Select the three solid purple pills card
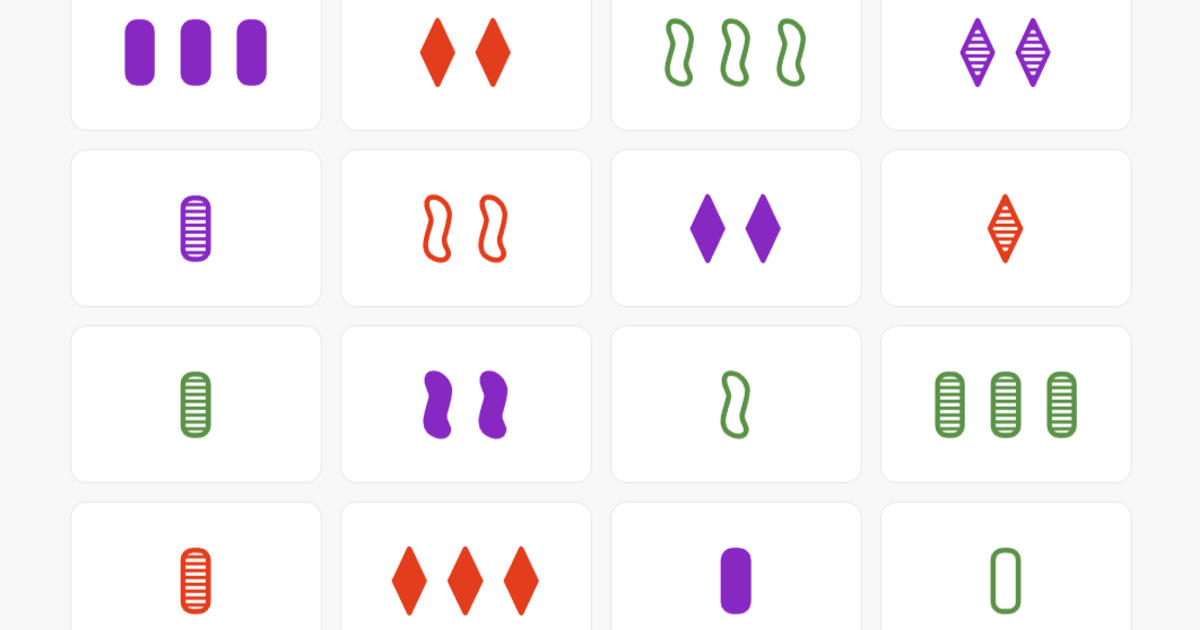Screen dimensions: 1200x630 196,53
